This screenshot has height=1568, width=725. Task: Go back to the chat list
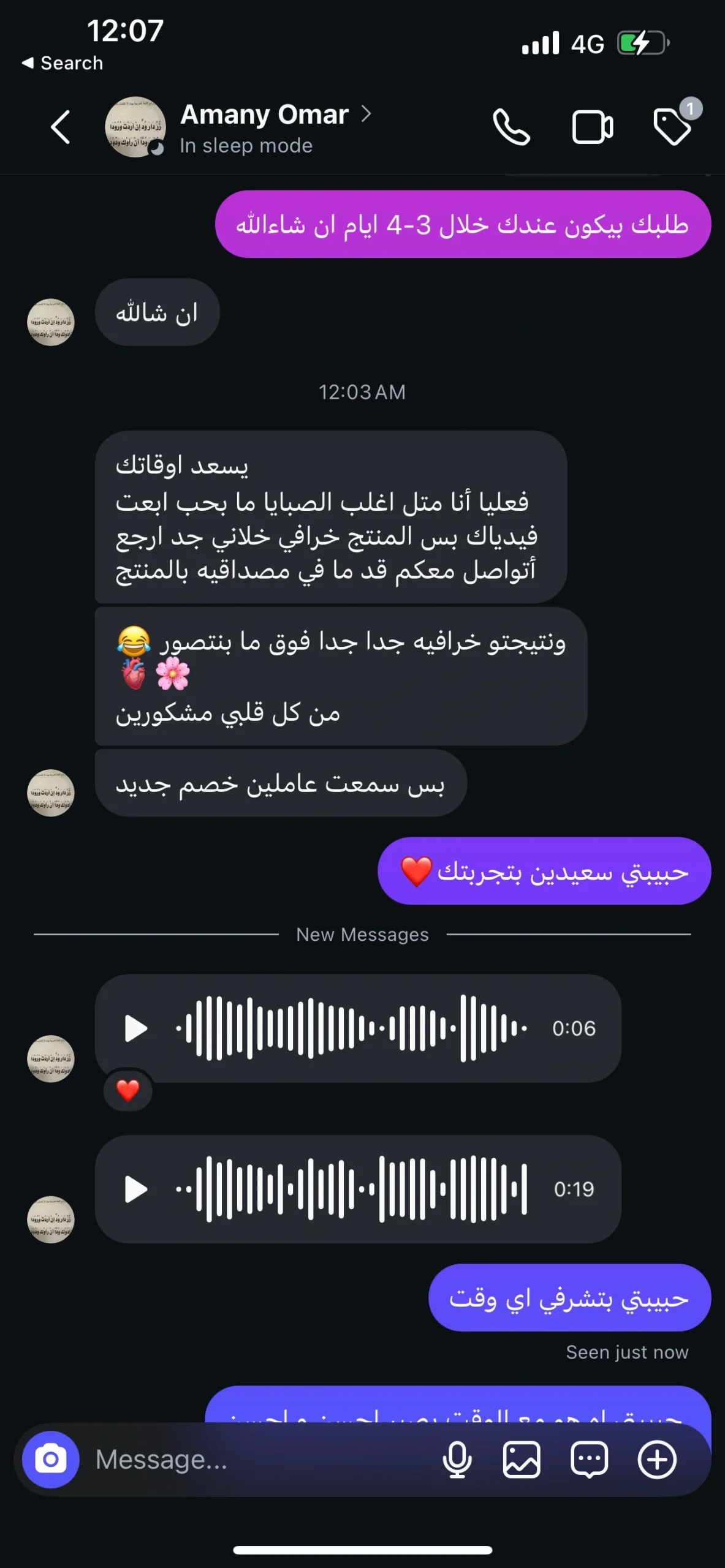[x=60, y=127]
